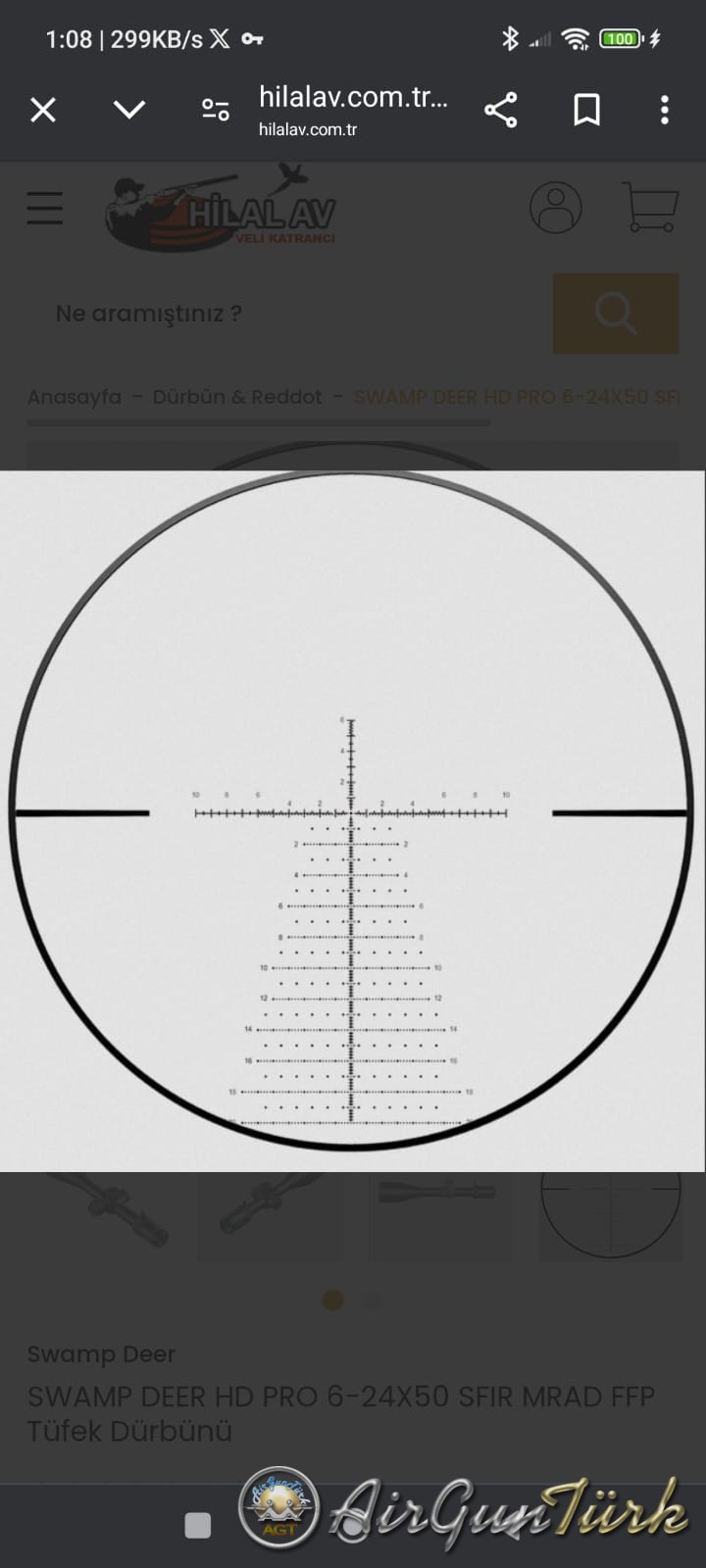
Task: Share this hilalav.com.tr page
Action: [500, 110]
